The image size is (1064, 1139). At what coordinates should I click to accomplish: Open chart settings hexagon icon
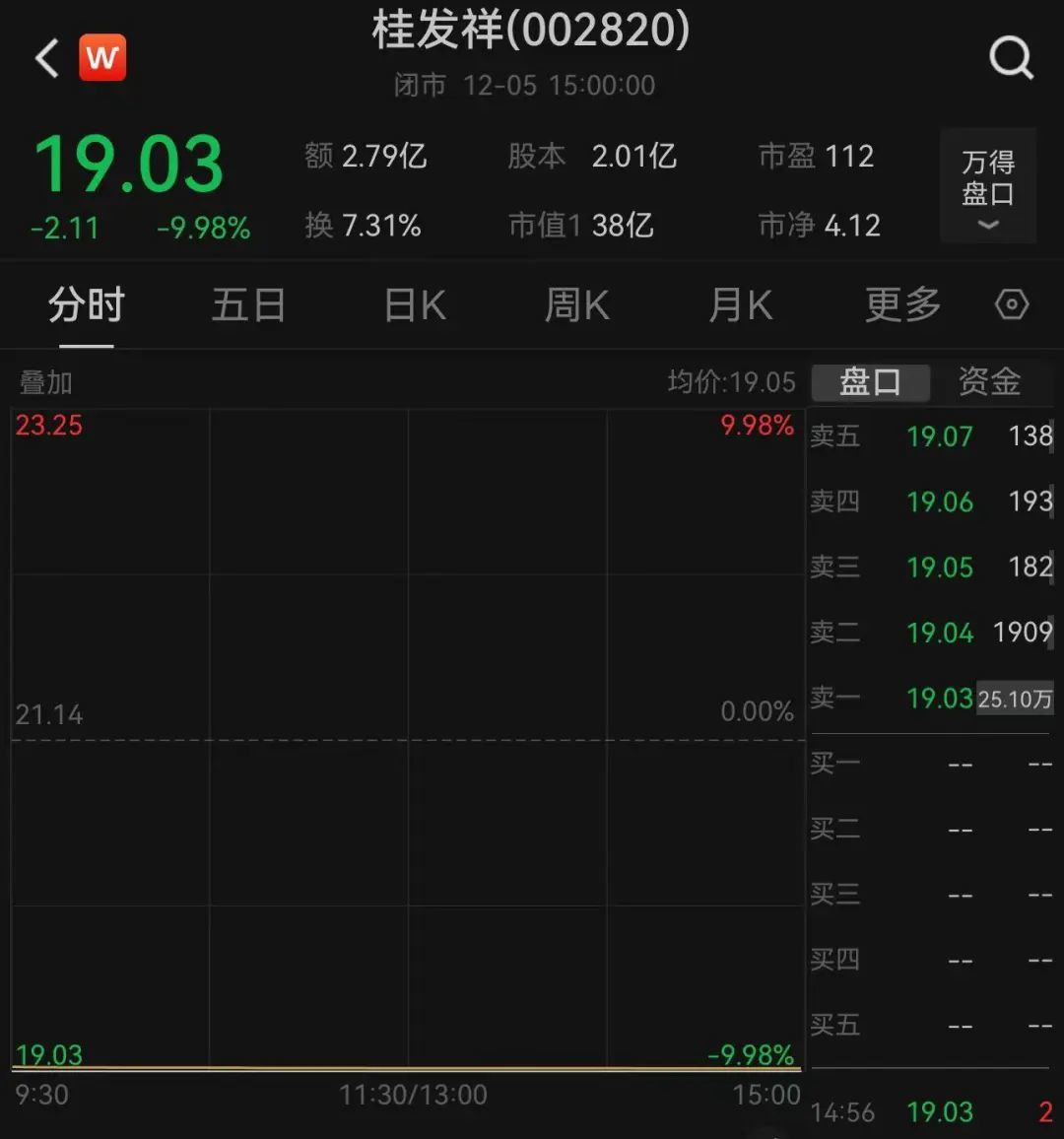point(1012,305)
